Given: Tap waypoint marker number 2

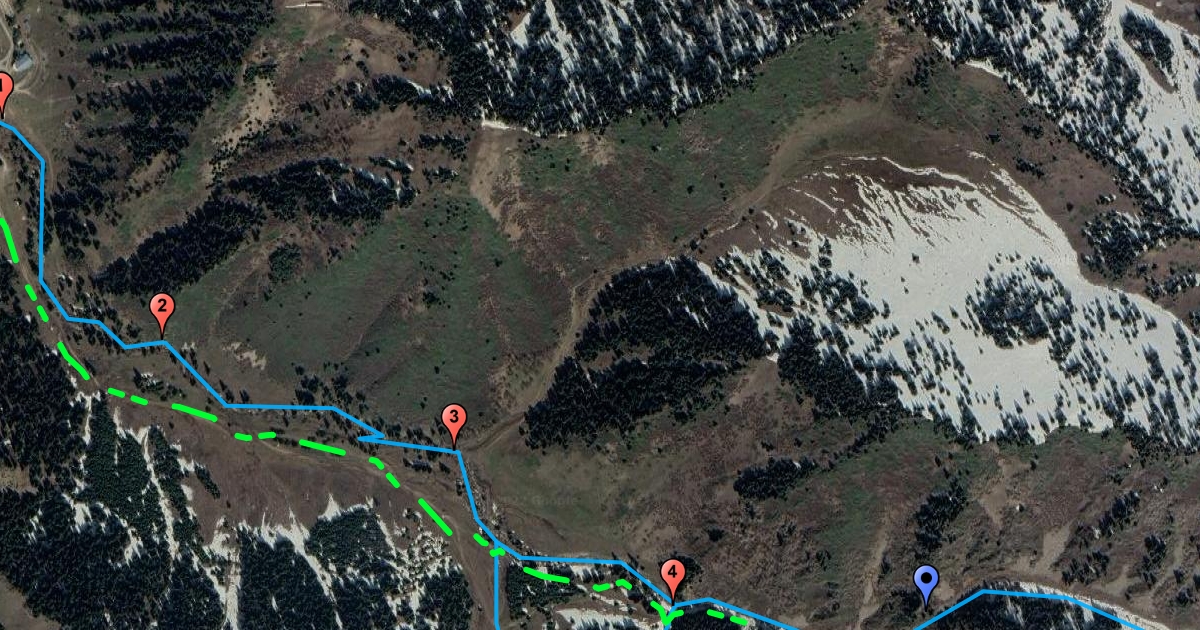Looking at the screenshot, I should click(162, 309).
